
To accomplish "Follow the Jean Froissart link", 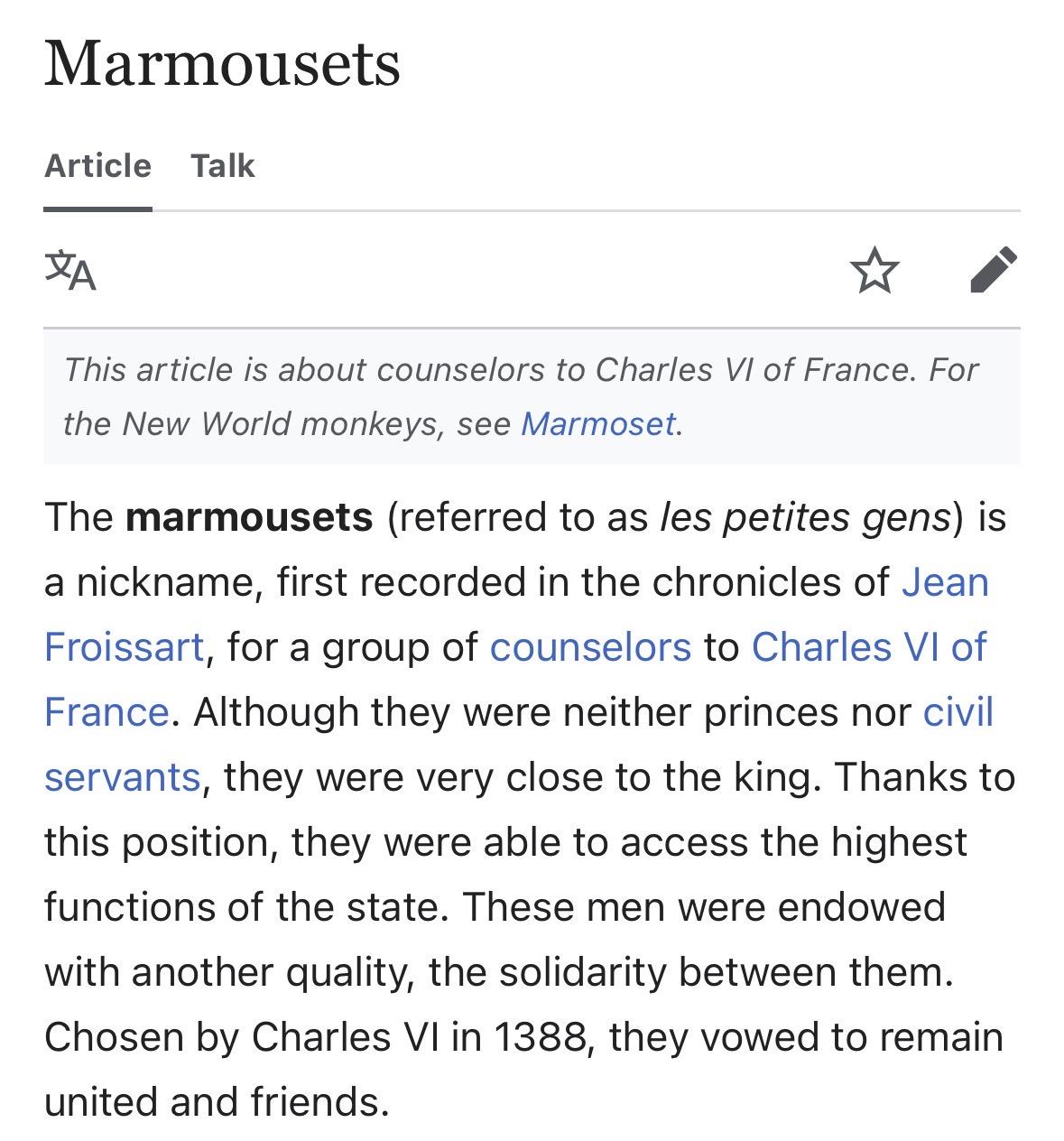I will [x=944, y=582].
